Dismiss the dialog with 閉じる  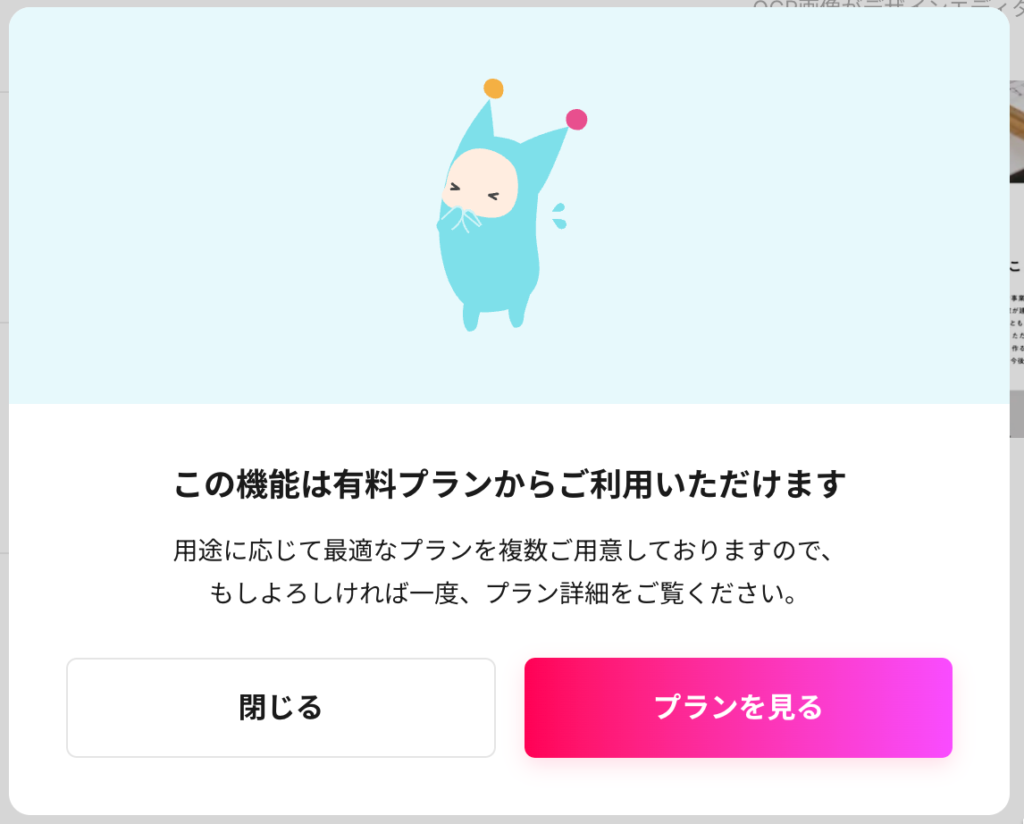(281, 708)
